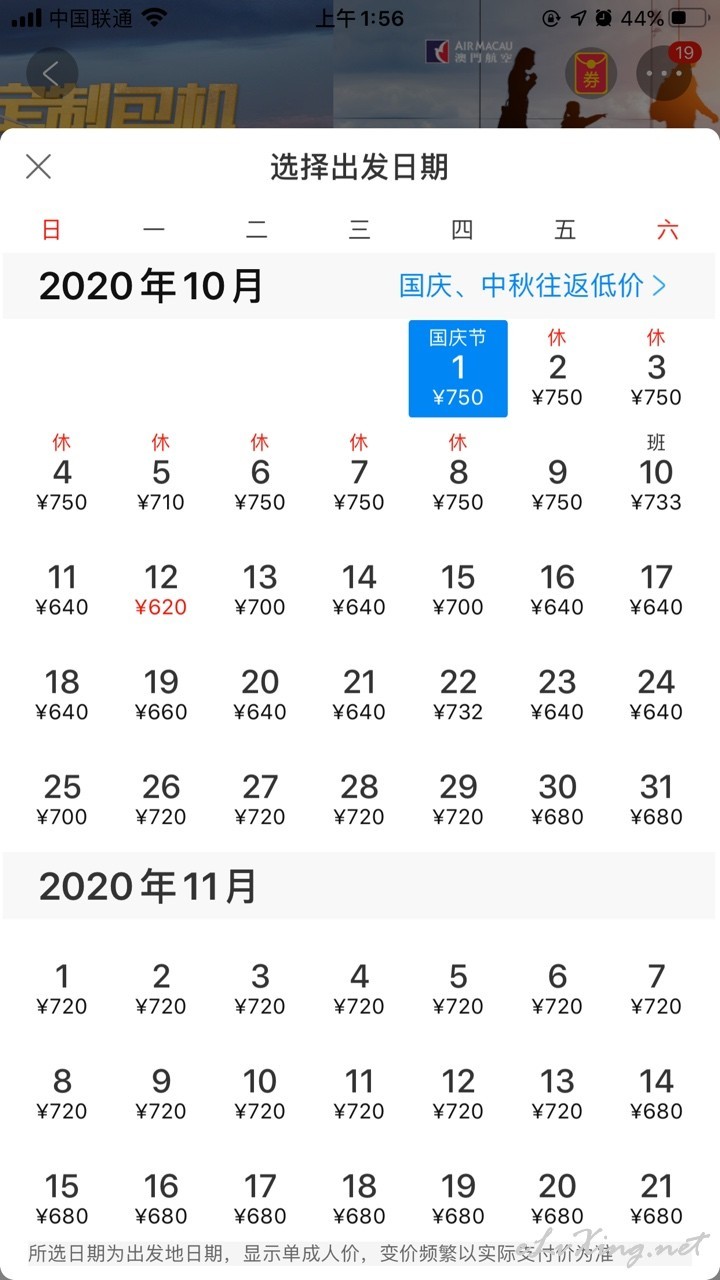Choose October 19 priced ¥660

161,695
